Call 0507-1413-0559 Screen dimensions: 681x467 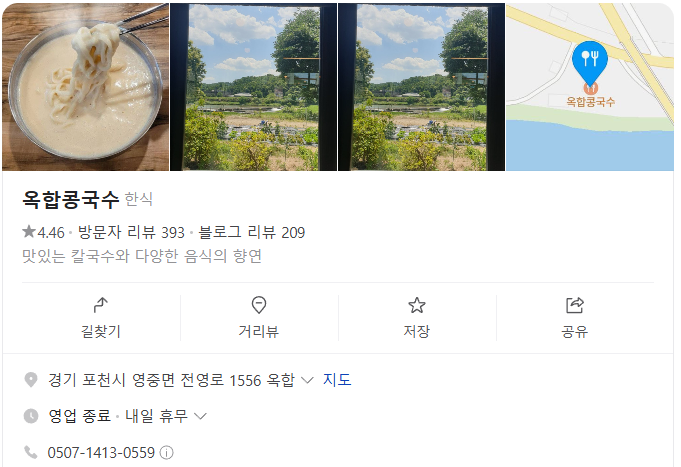[x=101, y=453]
